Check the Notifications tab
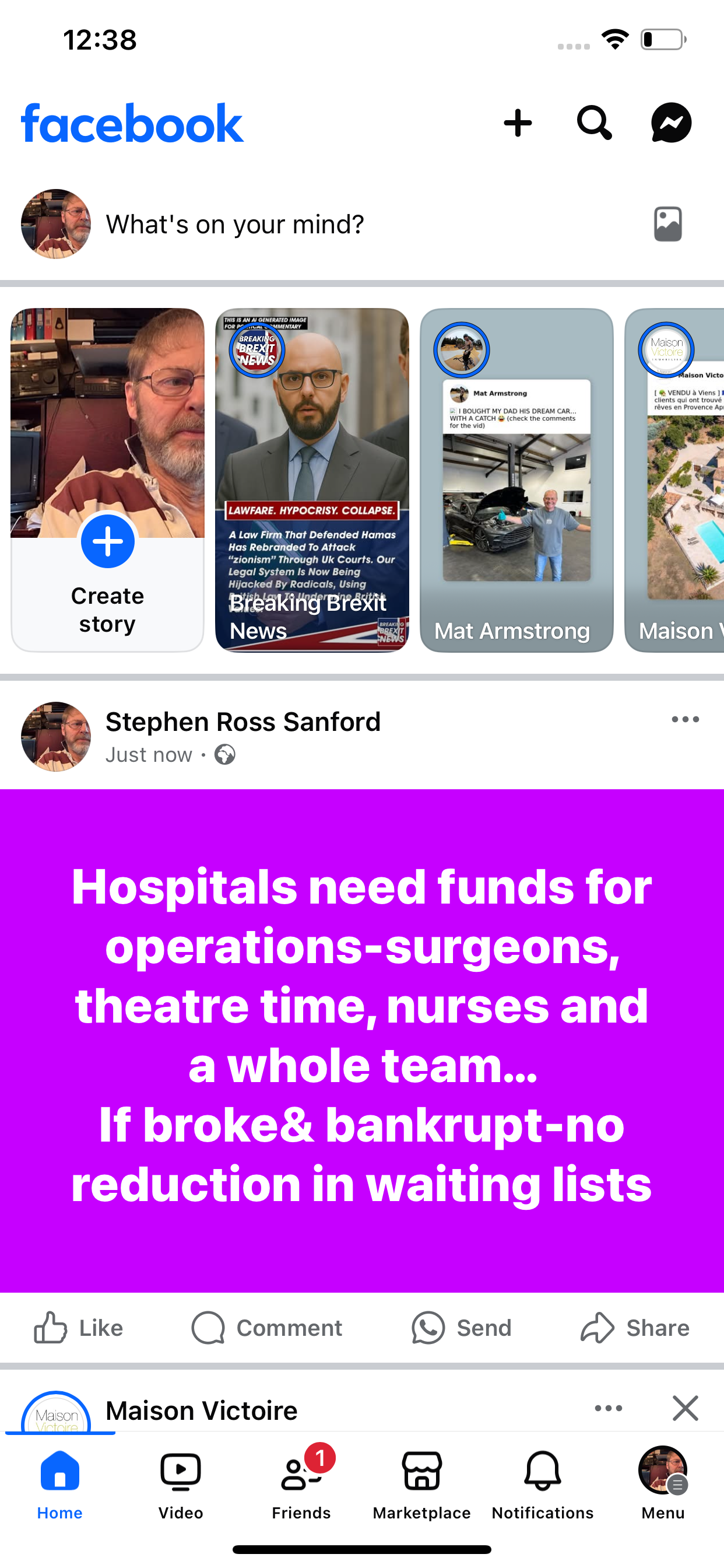This screenshot has width=724, height=1568. click(x=542, y=1485)
